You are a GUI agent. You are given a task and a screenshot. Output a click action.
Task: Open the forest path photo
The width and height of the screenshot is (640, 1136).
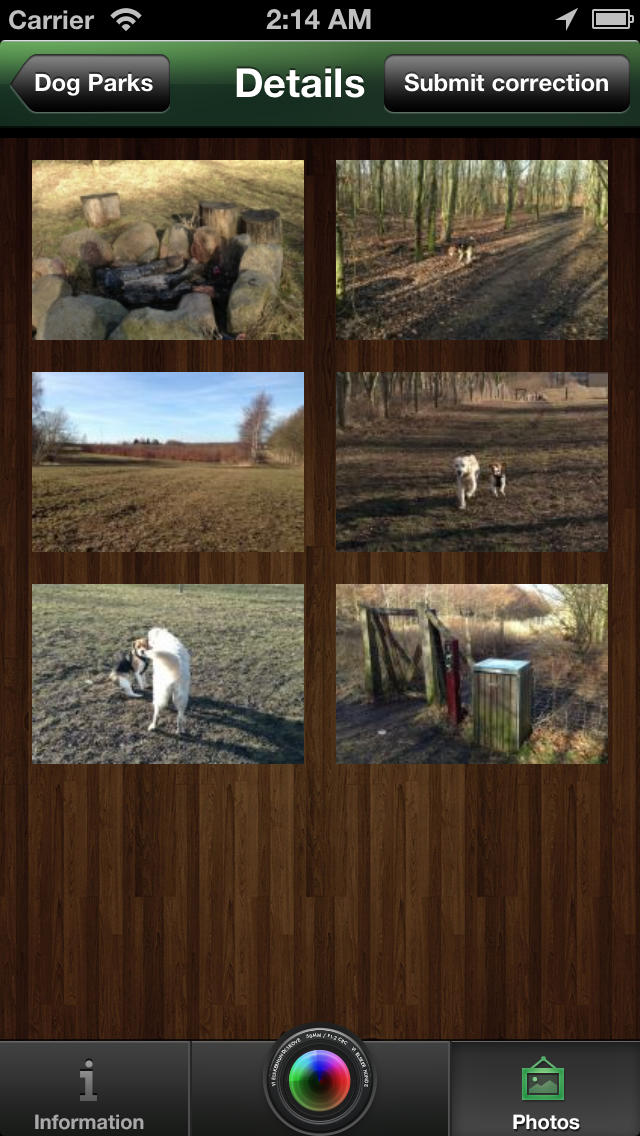pos(472,250)
